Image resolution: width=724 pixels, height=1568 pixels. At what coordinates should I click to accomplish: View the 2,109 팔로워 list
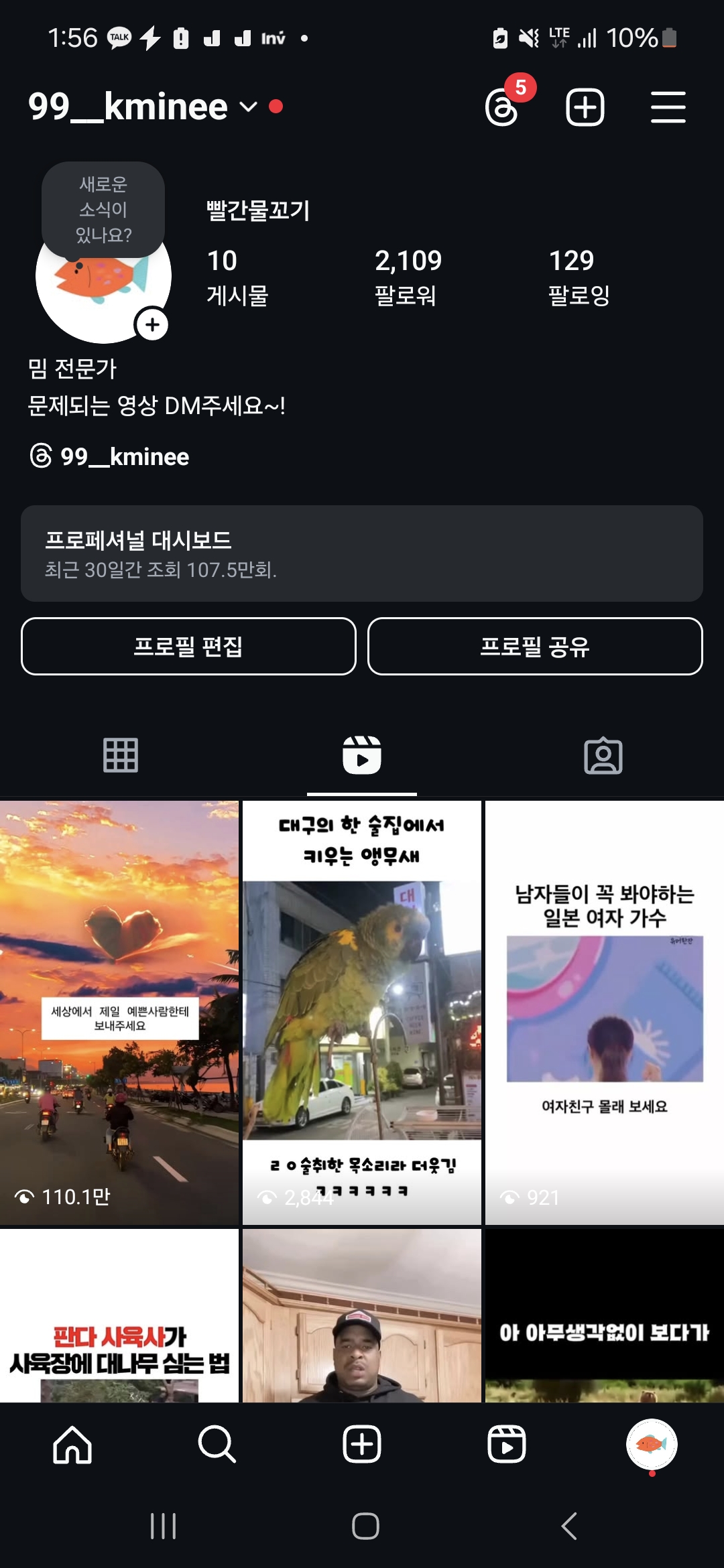[x=408, y=276]
